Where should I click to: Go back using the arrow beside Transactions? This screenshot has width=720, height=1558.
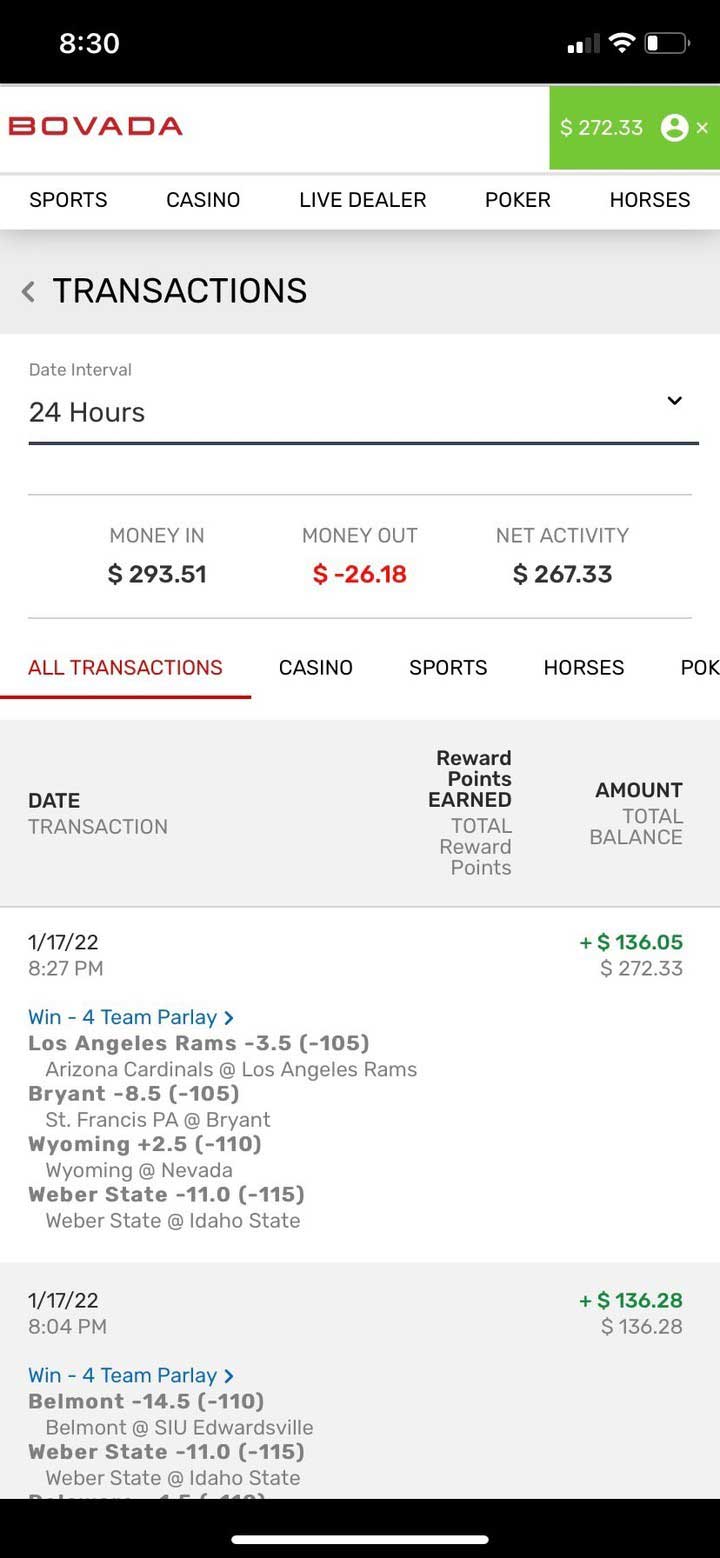click(x=28, y=291)
